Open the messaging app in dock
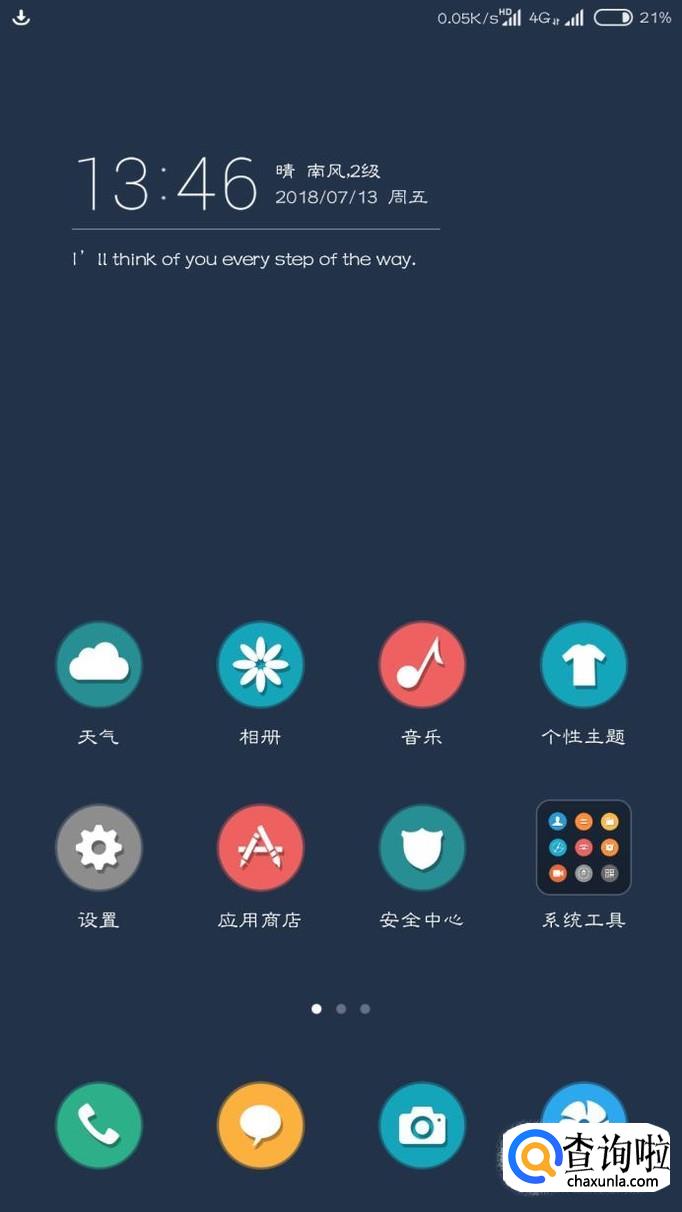The width and height of the screenshot is (682, 1212). click(x=261, y=1126)
